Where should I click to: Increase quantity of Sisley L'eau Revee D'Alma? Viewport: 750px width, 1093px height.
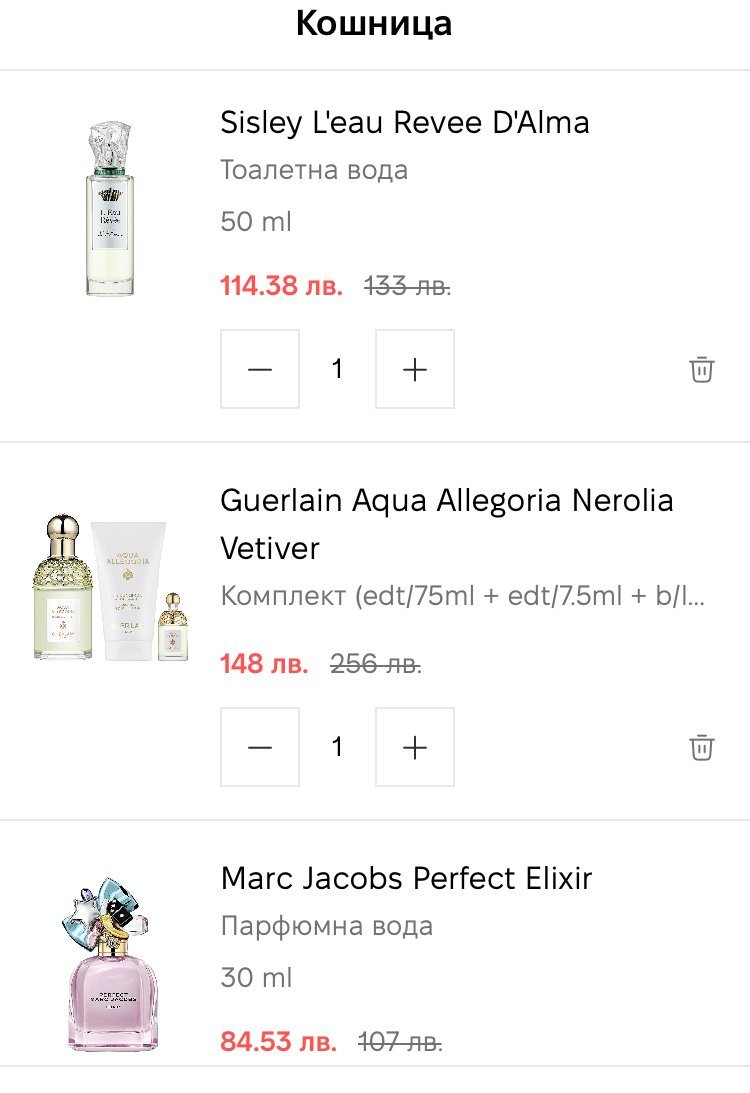coord(414,369)
